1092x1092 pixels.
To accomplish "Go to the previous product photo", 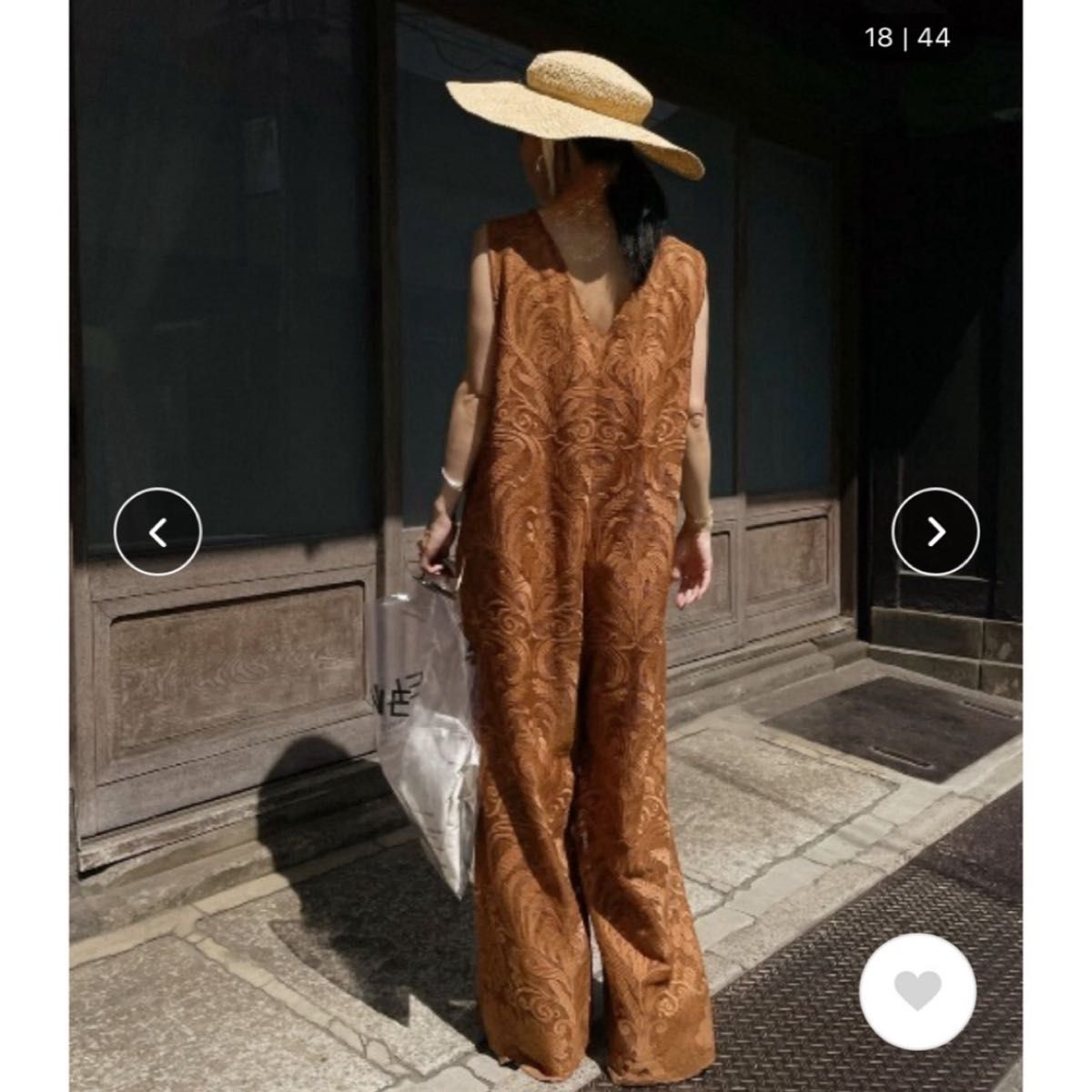I will pos(157,531).
